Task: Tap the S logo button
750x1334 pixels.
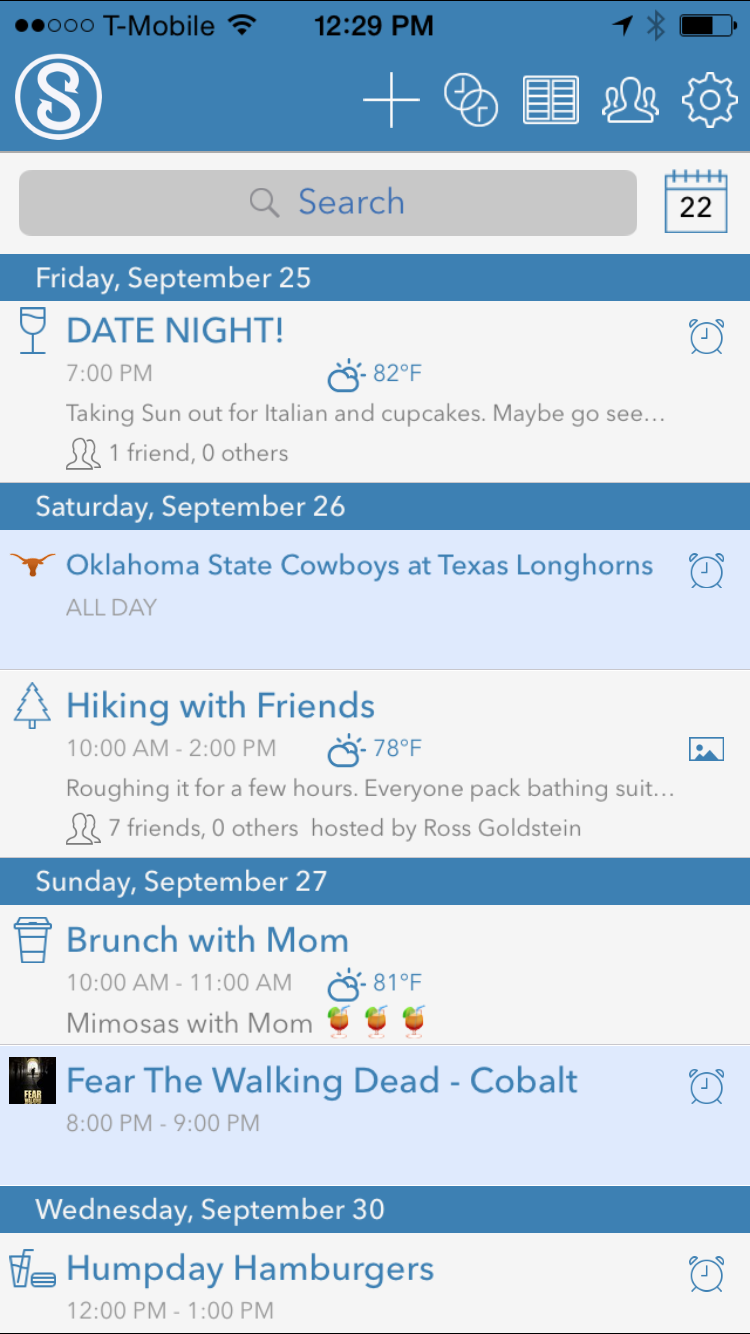Action: pos(59,97)
